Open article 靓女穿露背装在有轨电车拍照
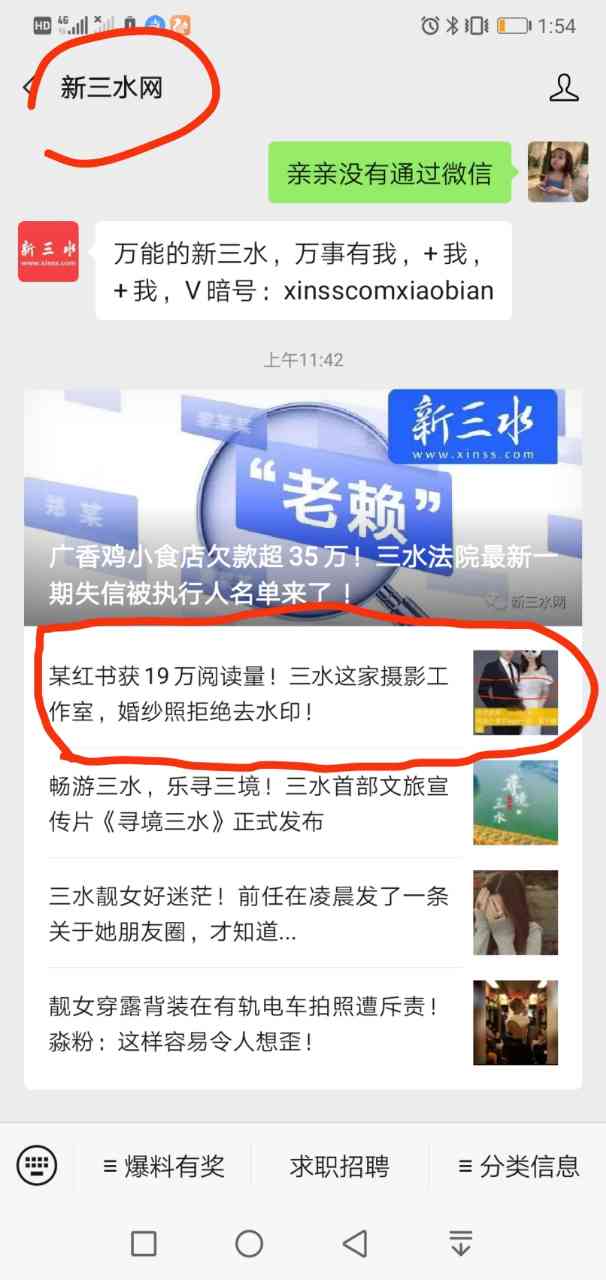The height and width of the screenshot is (1280, 606). (250, 1022)
